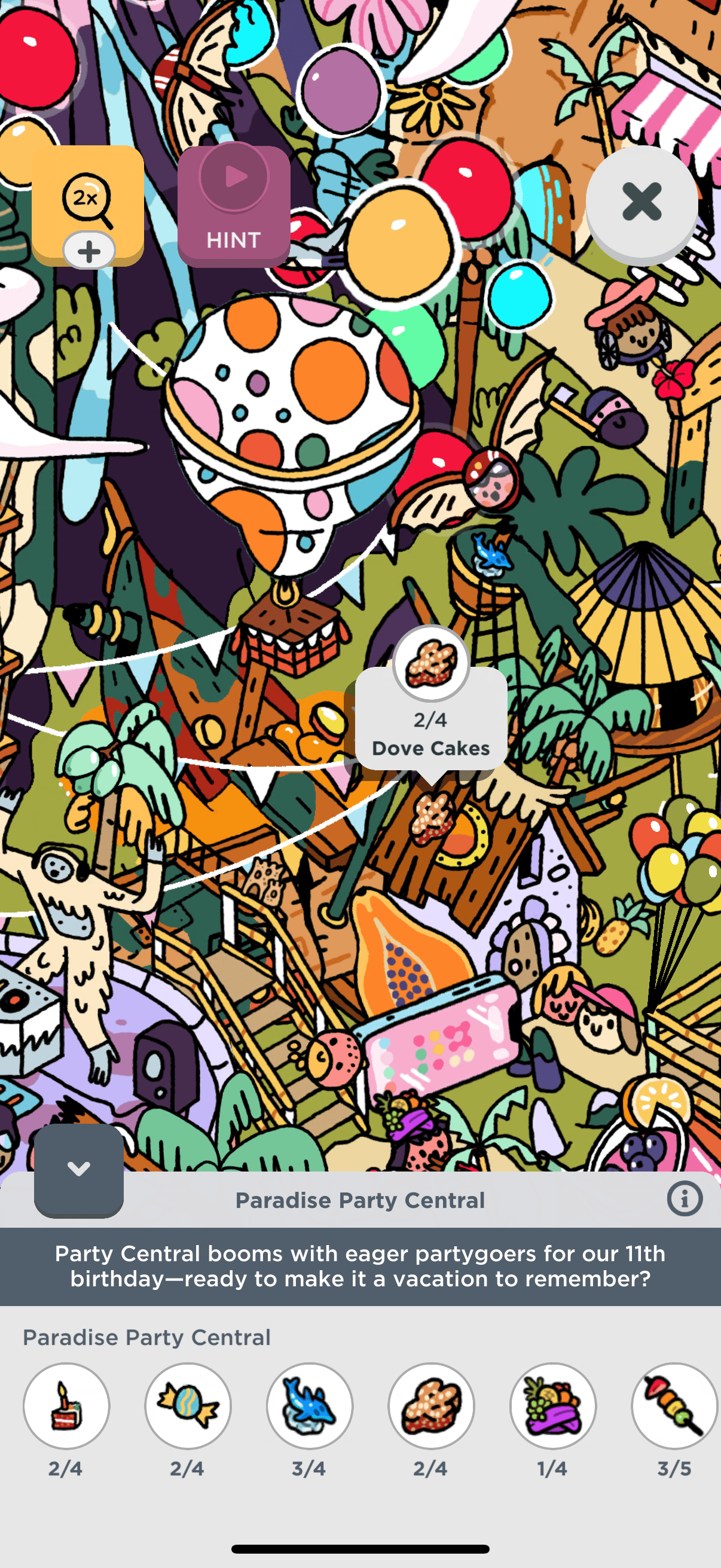
Task: Select the Dove Cakes item in the list
Action: 432,1405
